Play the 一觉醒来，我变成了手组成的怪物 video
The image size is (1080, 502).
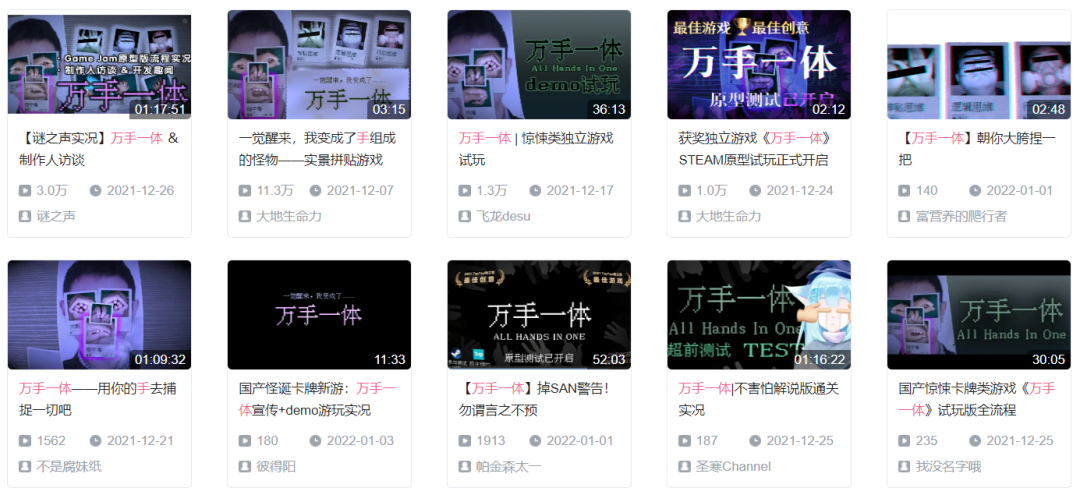point(319,65)
